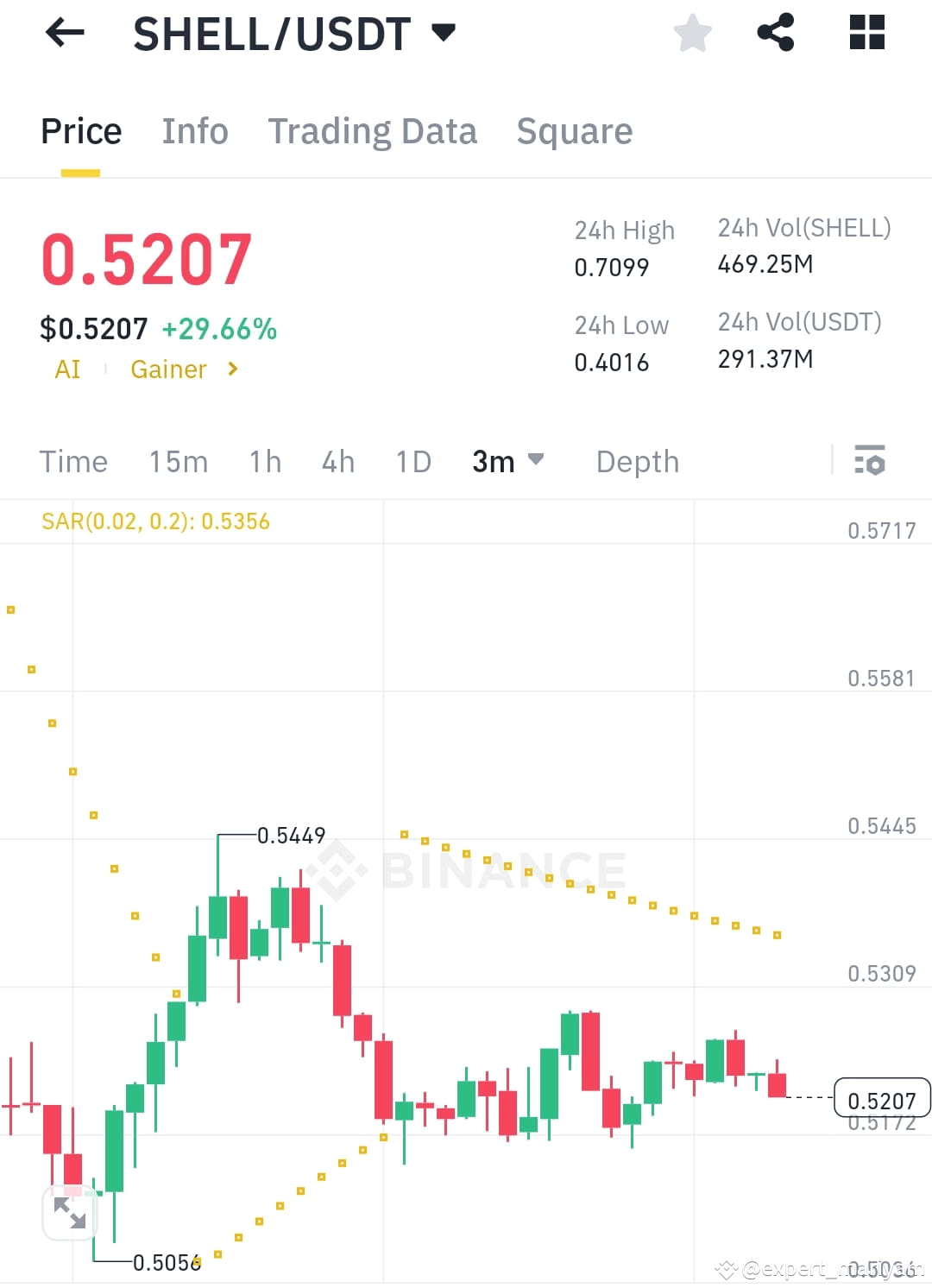The height and width of the screenshot is (1288, 932).
Task: Open the grid layout menu
Action: pos(866,33)
